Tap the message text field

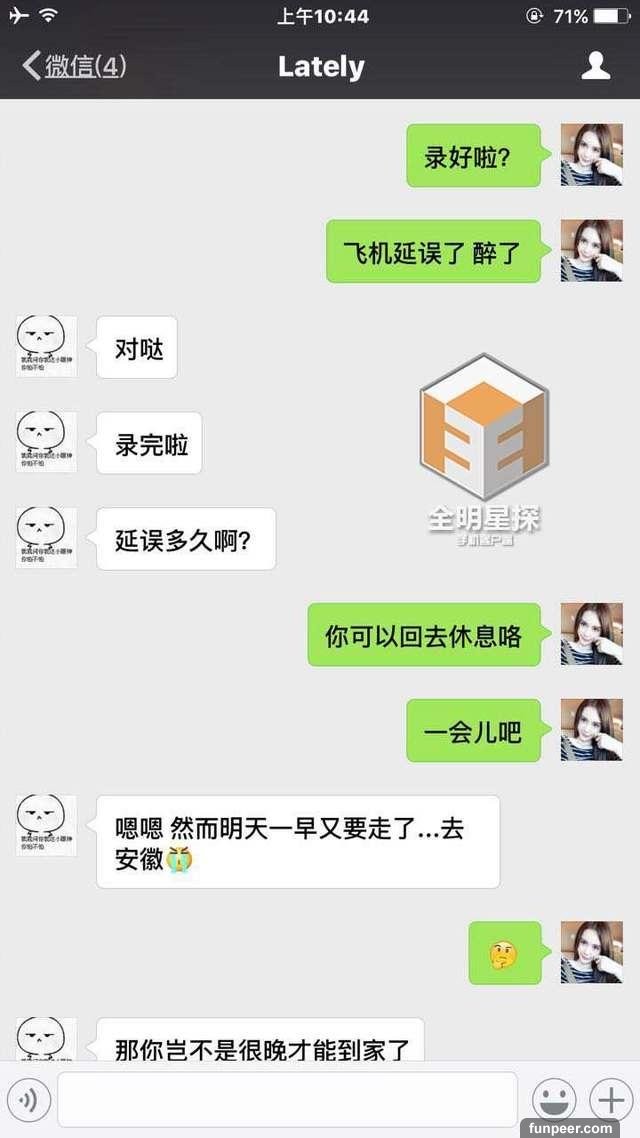287,1099
